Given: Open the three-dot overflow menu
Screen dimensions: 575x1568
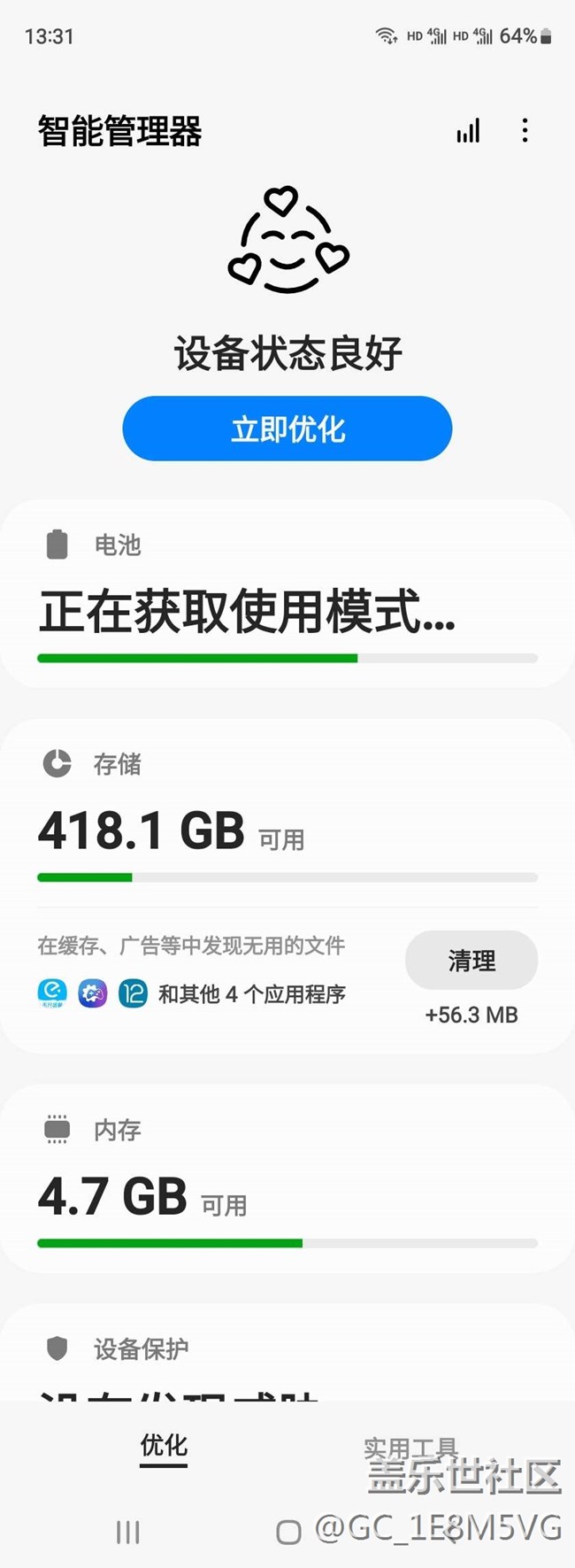Looking at the screenshot, I should click(x=525, y=131).
